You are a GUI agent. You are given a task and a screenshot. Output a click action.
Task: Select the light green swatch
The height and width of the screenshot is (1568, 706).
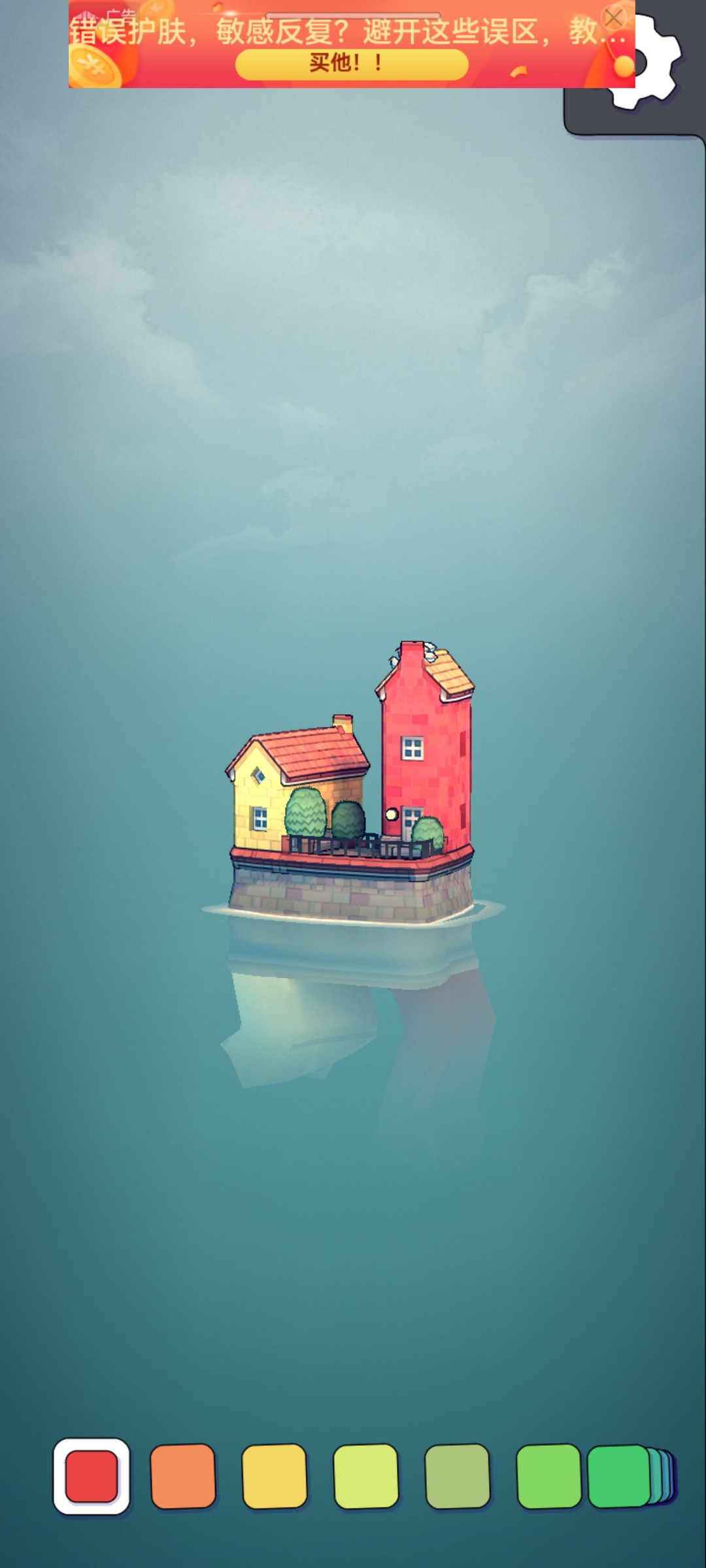548,1477
